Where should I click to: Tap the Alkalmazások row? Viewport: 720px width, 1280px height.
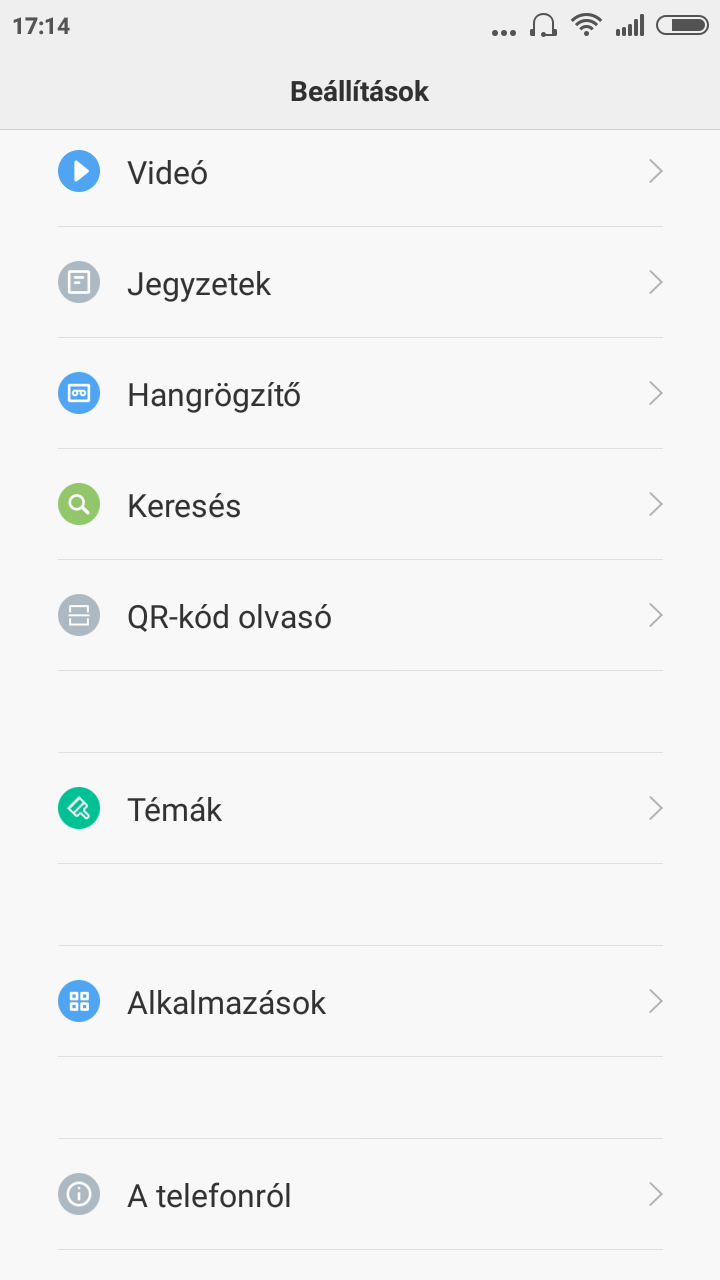coord(360,1001)
